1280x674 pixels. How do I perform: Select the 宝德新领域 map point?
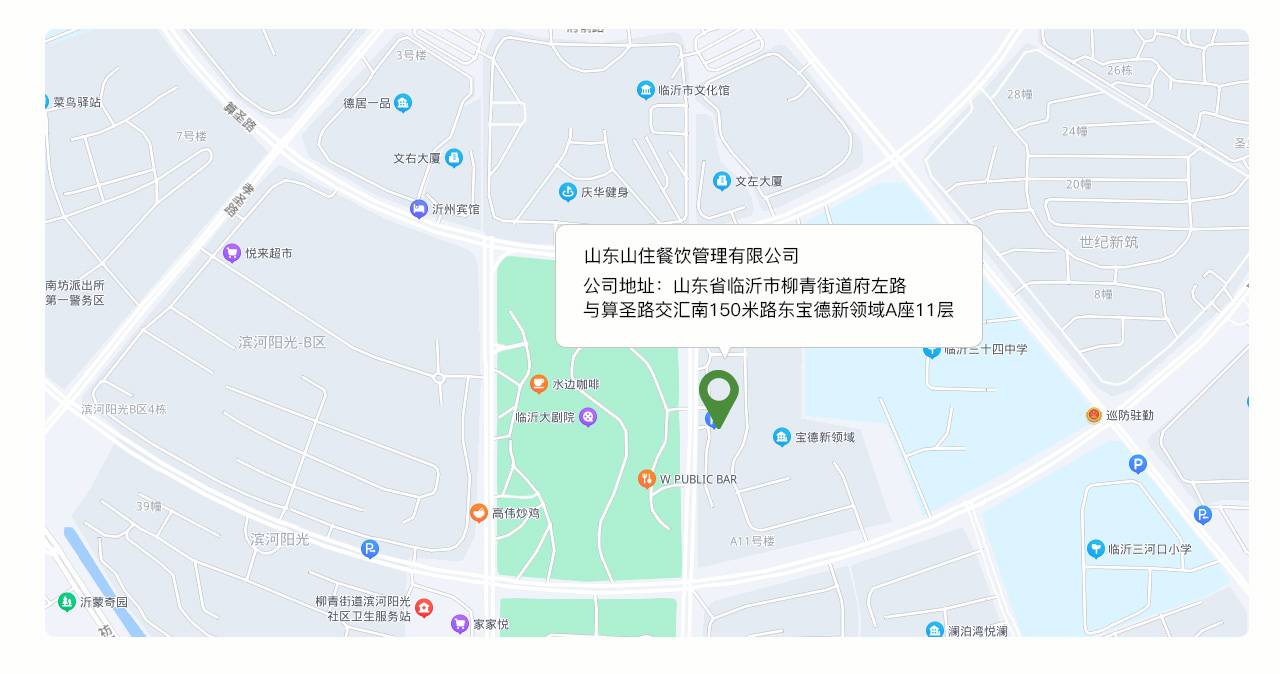782,437
